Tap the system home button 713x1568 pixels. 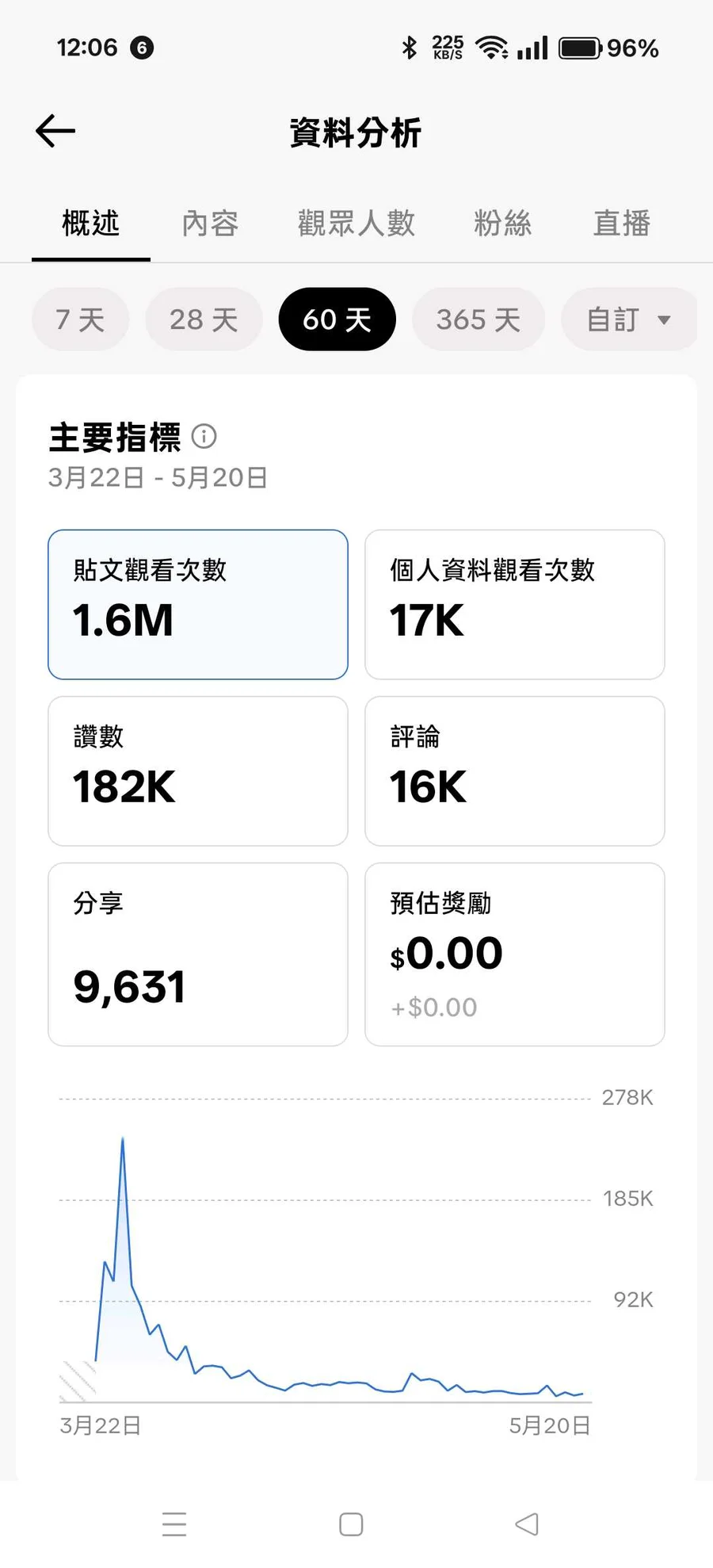point(351,1524)
